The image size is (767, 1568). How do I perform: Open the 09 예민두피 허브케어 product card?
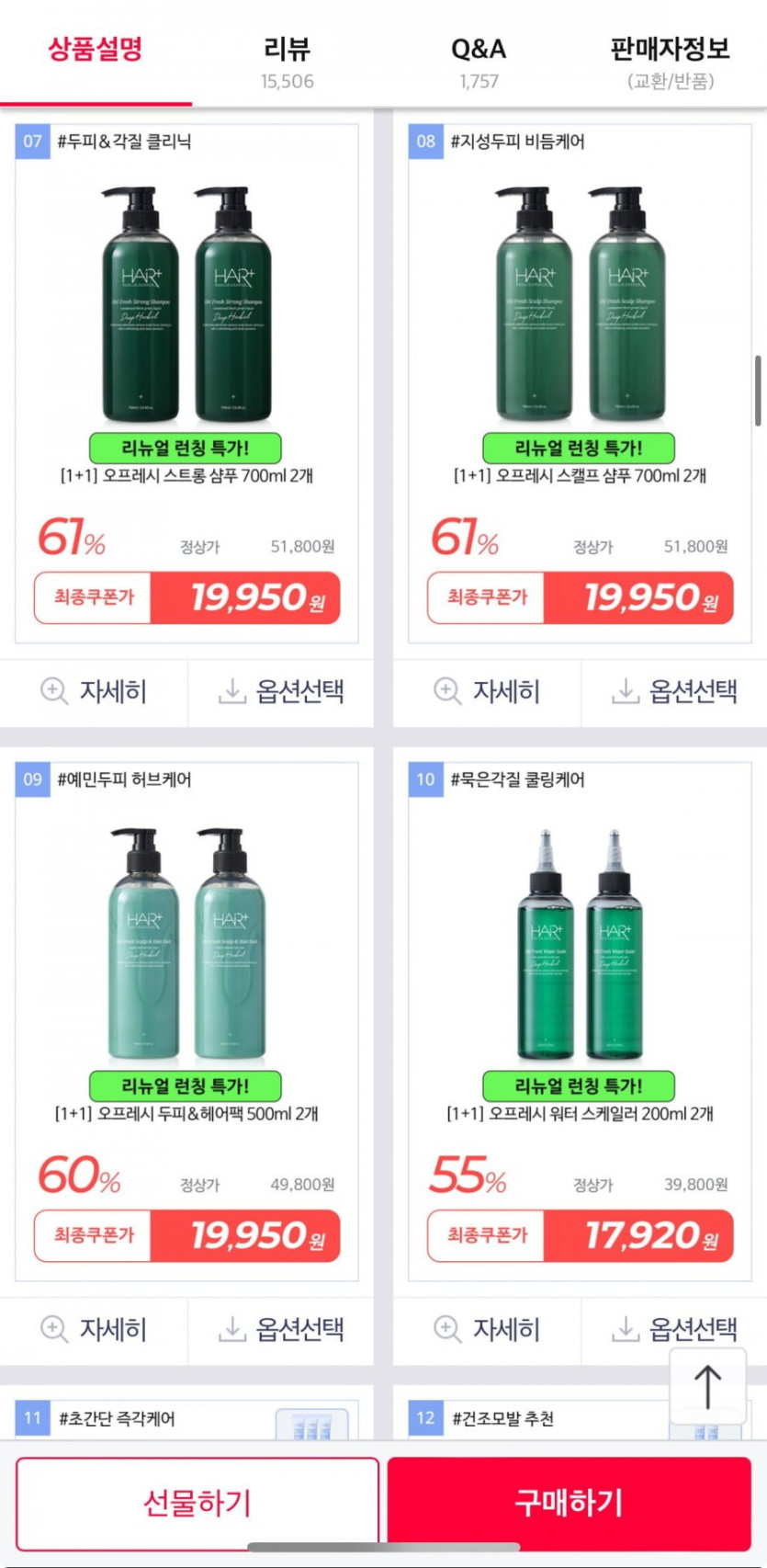tap(186, 1021)
